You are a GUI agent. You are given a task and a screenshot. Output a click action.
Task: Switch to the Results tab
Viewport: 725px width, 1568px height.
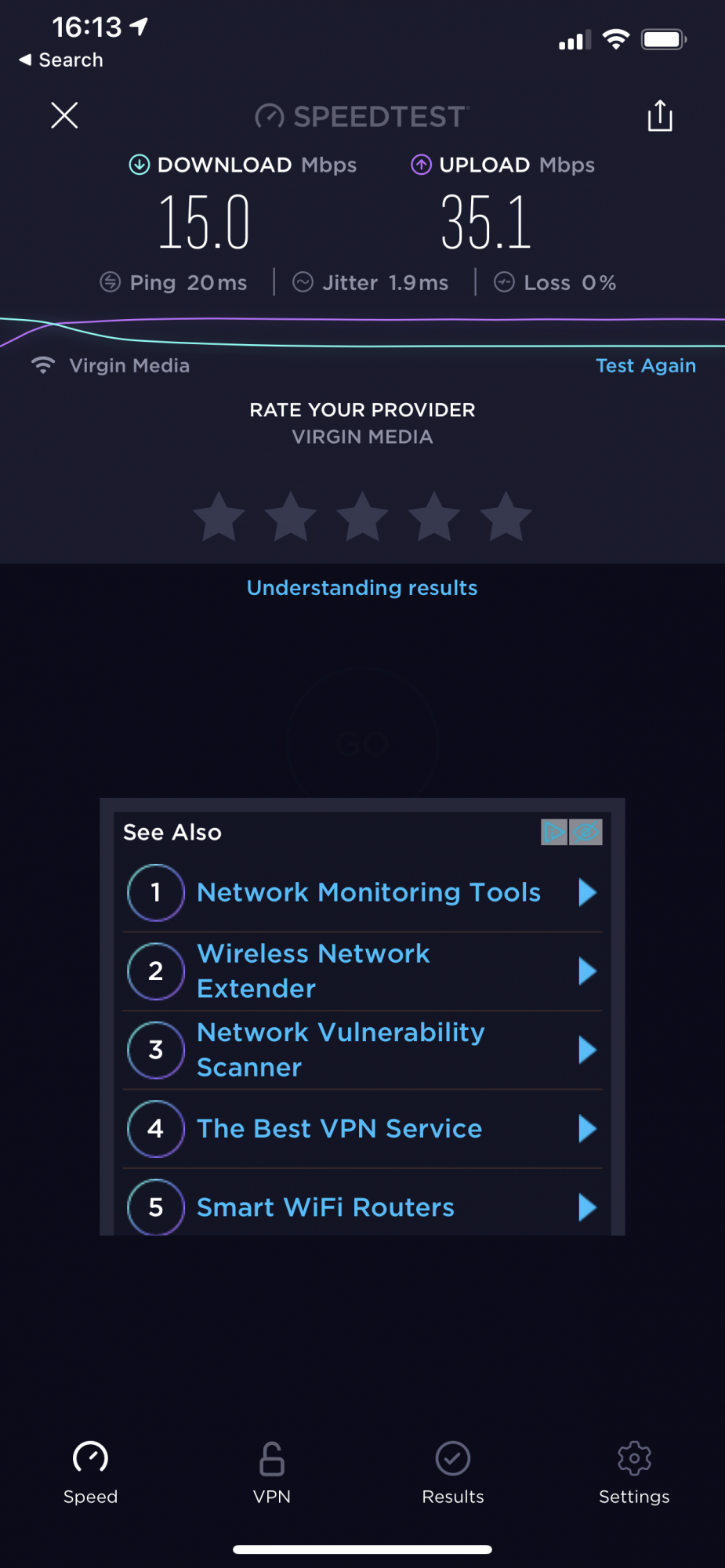tap(453, 1472)
